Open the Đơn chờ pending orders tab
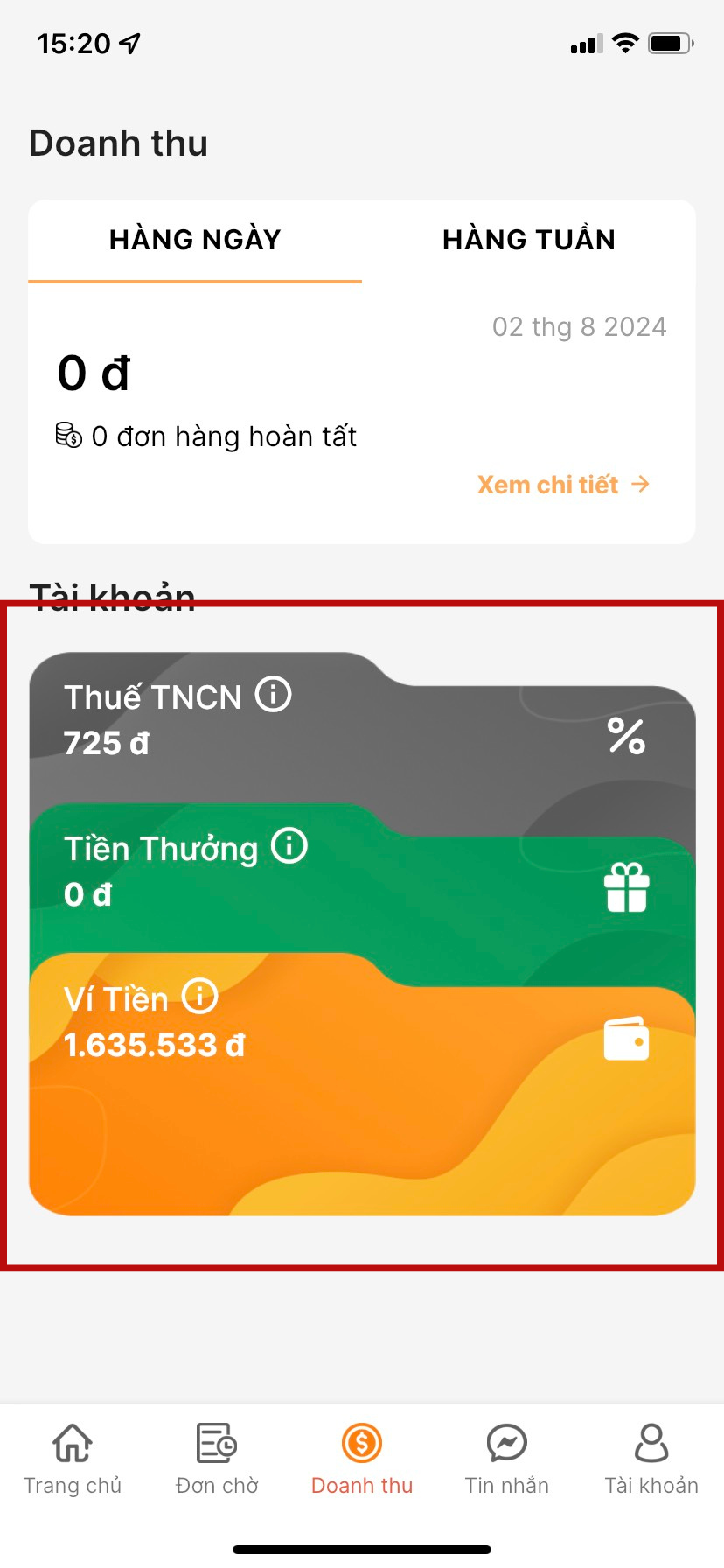Viewport: 724px width, 1568px height. coord(217,1459)
